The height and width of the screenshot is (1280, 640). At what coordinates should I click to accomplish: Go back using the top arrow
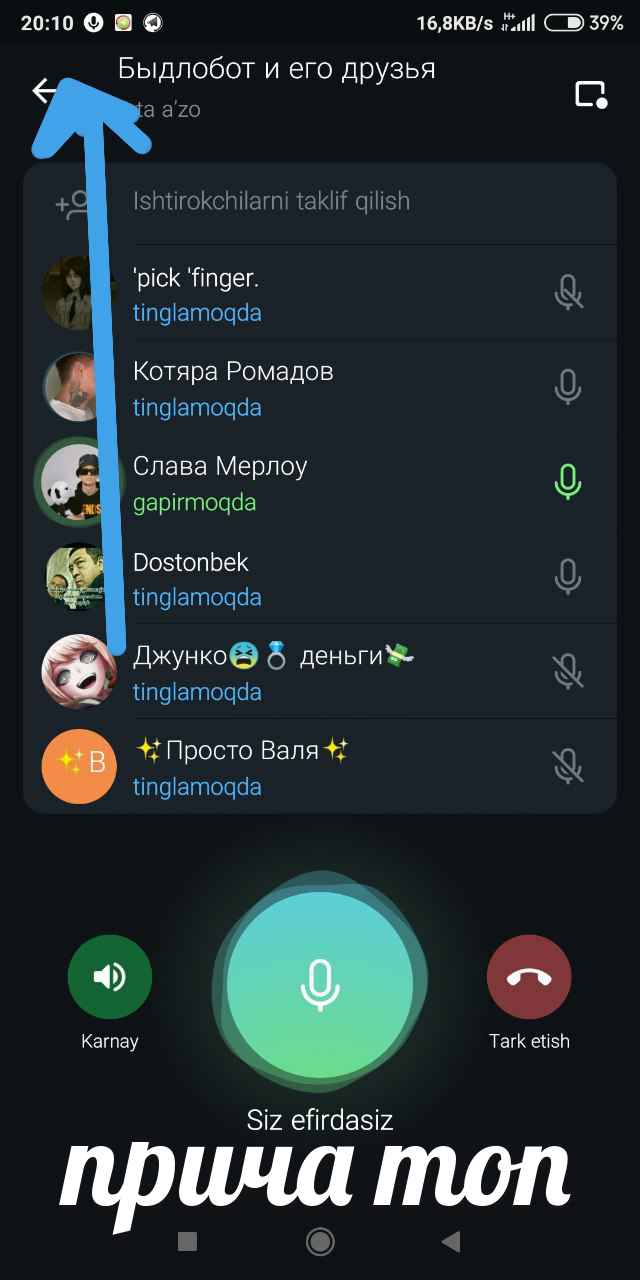45,91
